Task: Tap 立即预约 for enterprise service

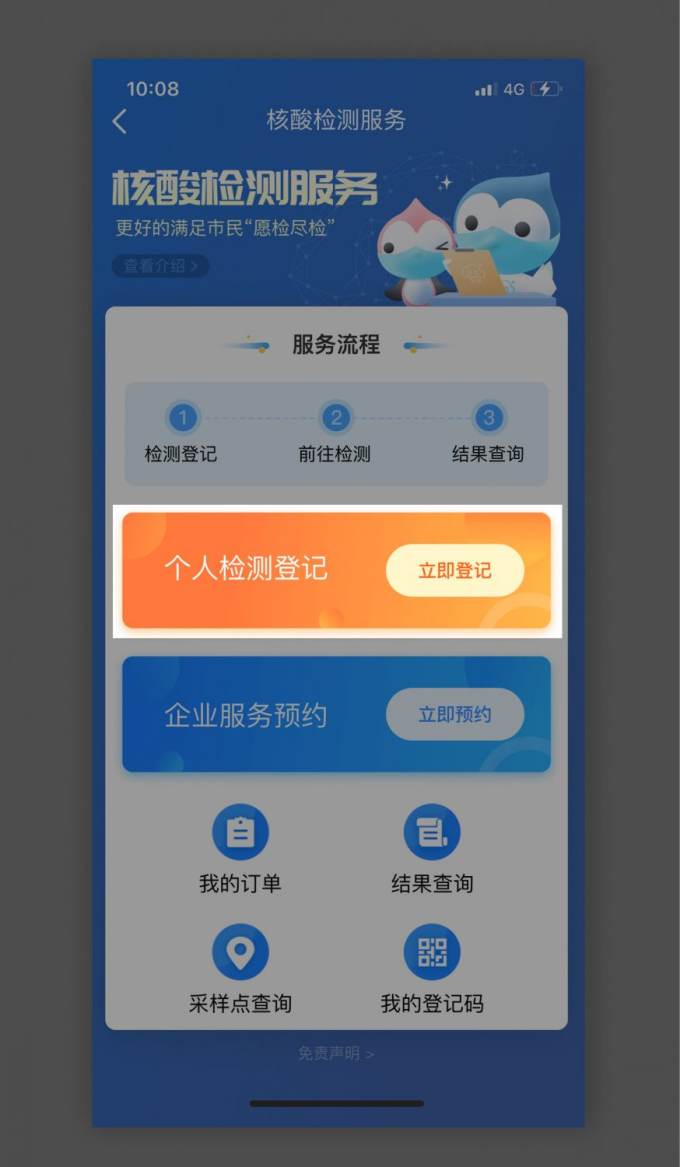Action: click(x=455, y=715)
